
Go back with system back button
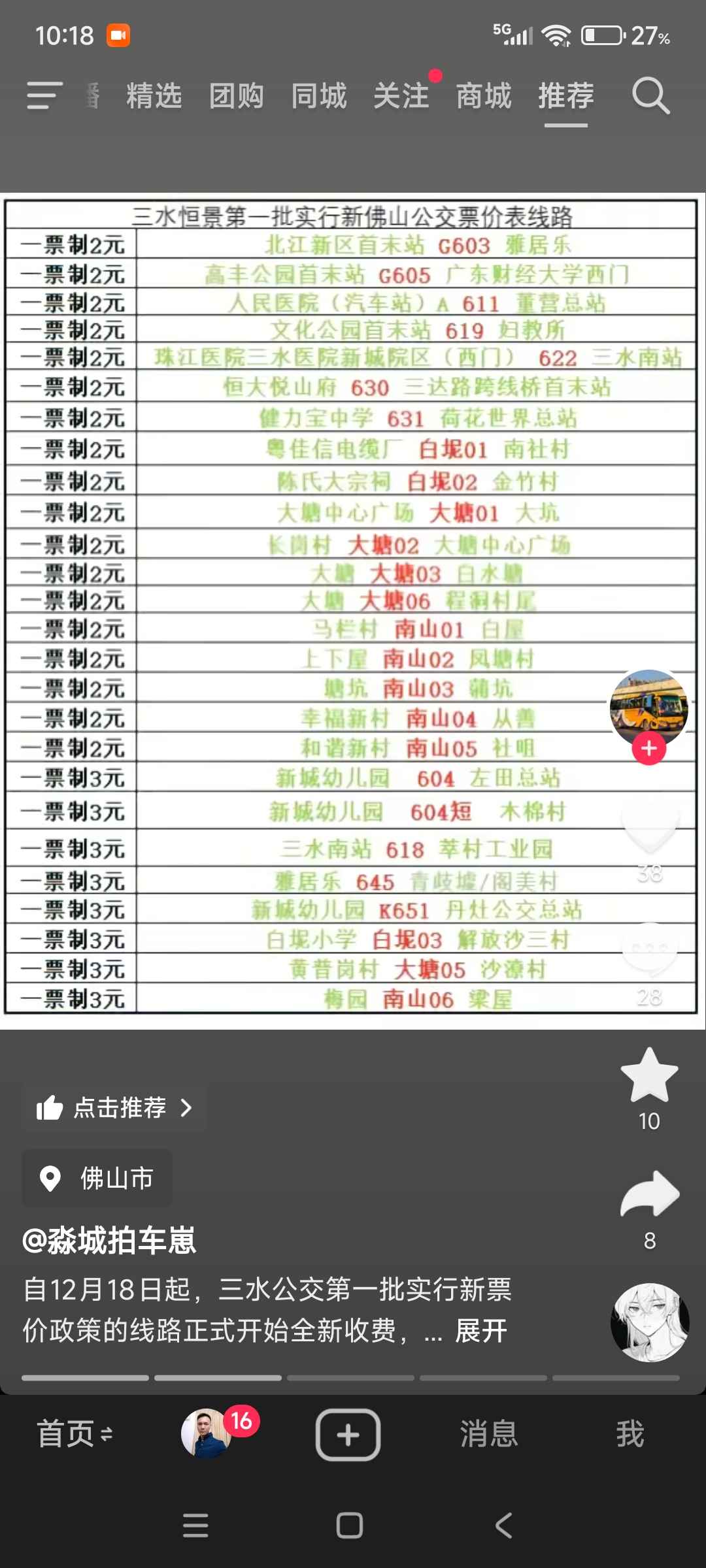[x=503, y=1526]
